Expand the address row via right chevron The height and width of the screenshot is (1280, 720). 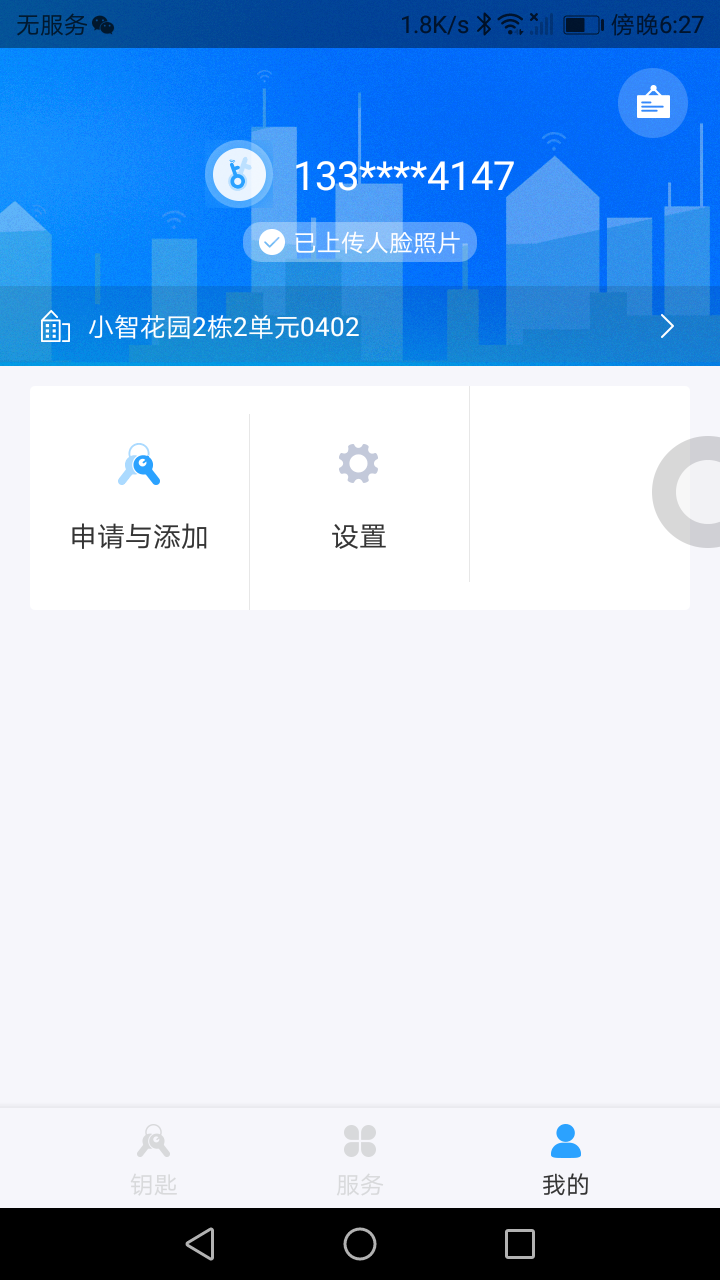666,326
